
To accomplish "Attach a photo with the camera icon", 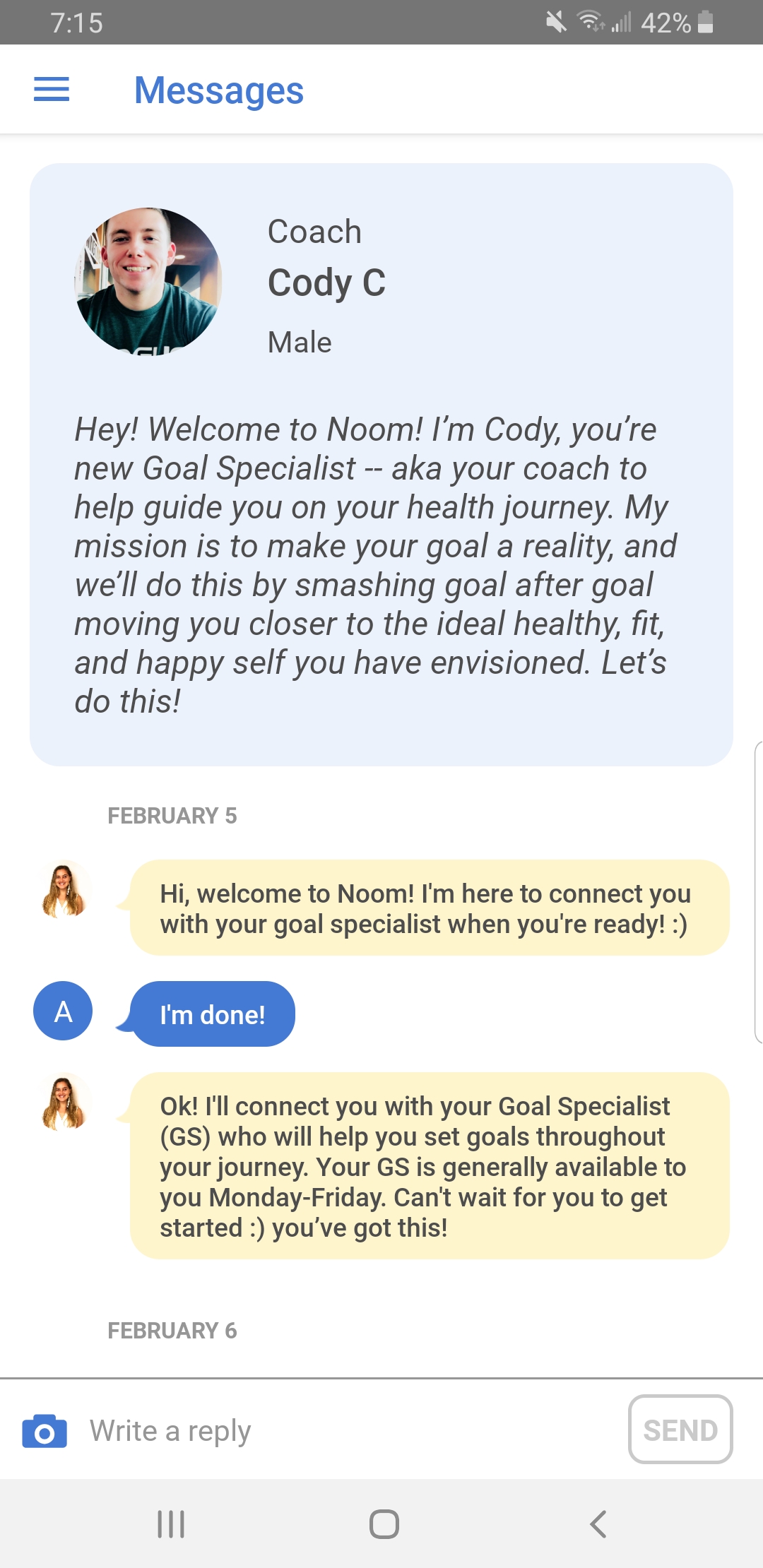I will point(45,1431).
